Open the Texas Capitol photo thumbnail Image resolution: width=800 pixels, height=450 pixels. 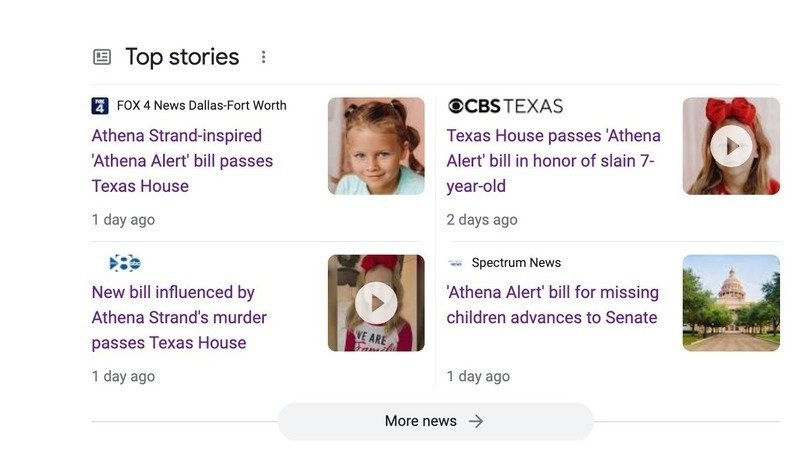click(731, 303)
